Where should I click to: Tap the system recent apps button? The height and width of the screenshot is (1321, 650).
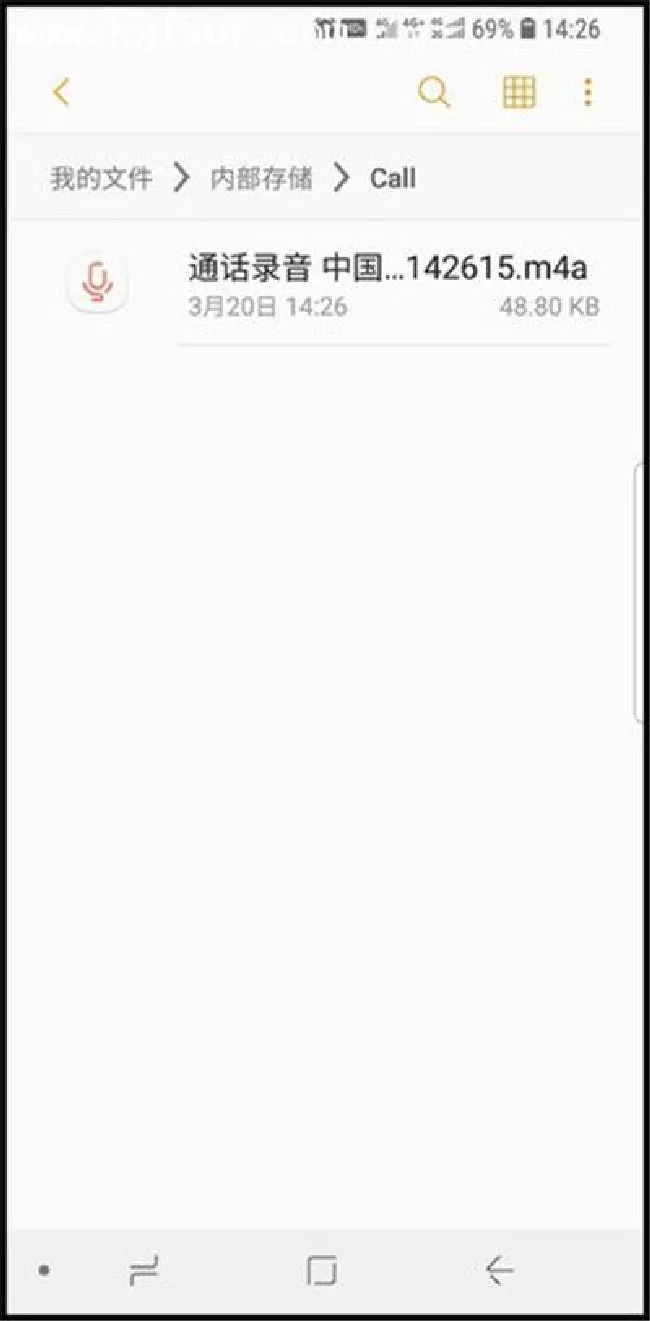pyautogui.click(x=144, y=1271)
